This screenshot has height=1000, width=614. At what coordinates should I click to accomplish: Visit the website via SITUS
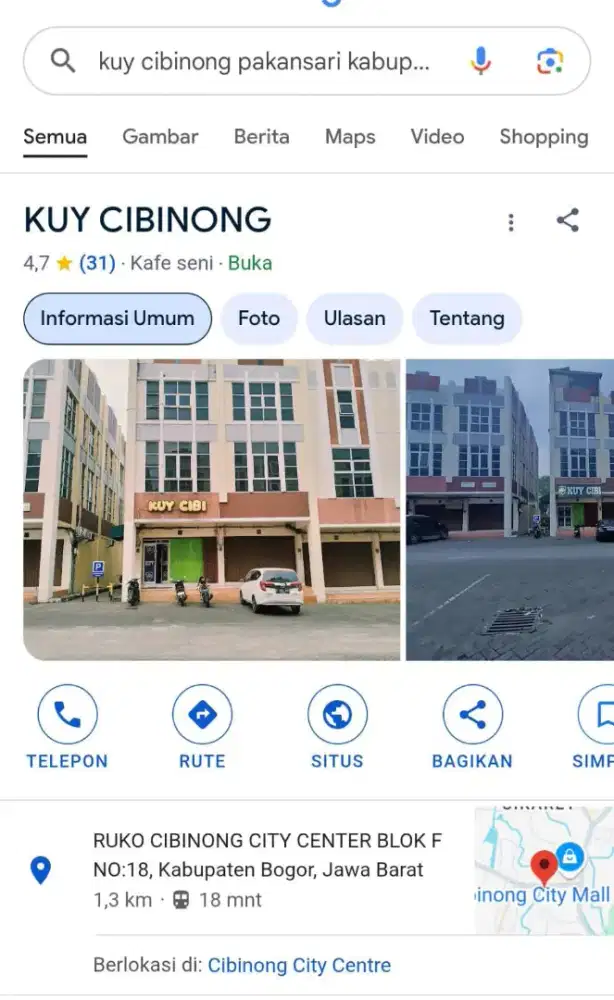(337, 730)
